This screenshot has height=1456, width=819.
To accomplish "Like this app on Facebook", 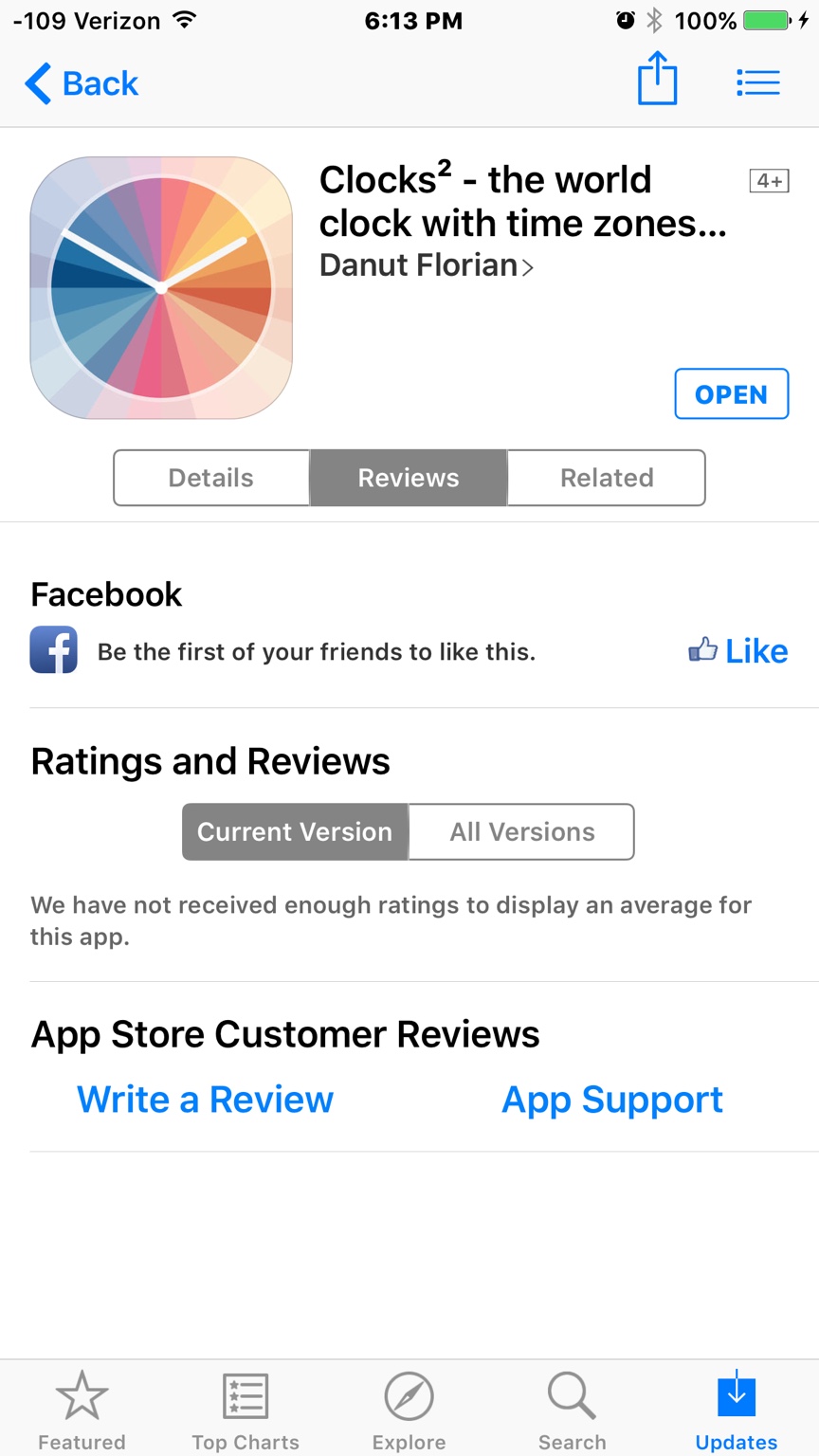I will [738, 651].
